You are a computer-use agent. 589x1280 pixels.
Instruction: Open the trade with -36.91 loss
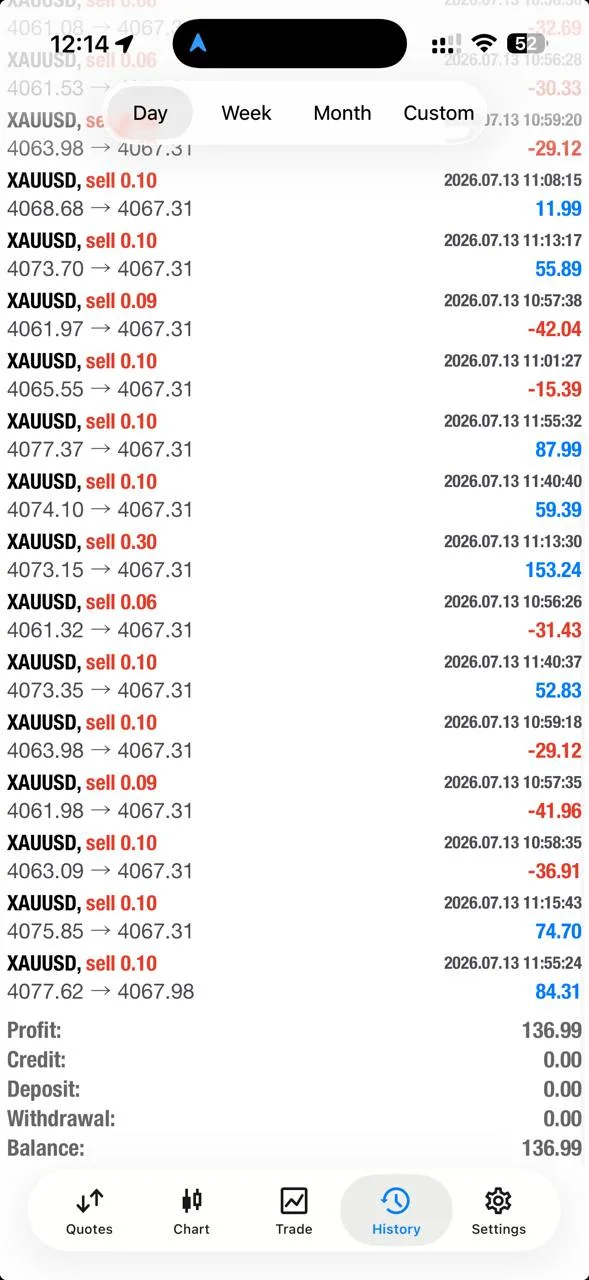(294, 857)
